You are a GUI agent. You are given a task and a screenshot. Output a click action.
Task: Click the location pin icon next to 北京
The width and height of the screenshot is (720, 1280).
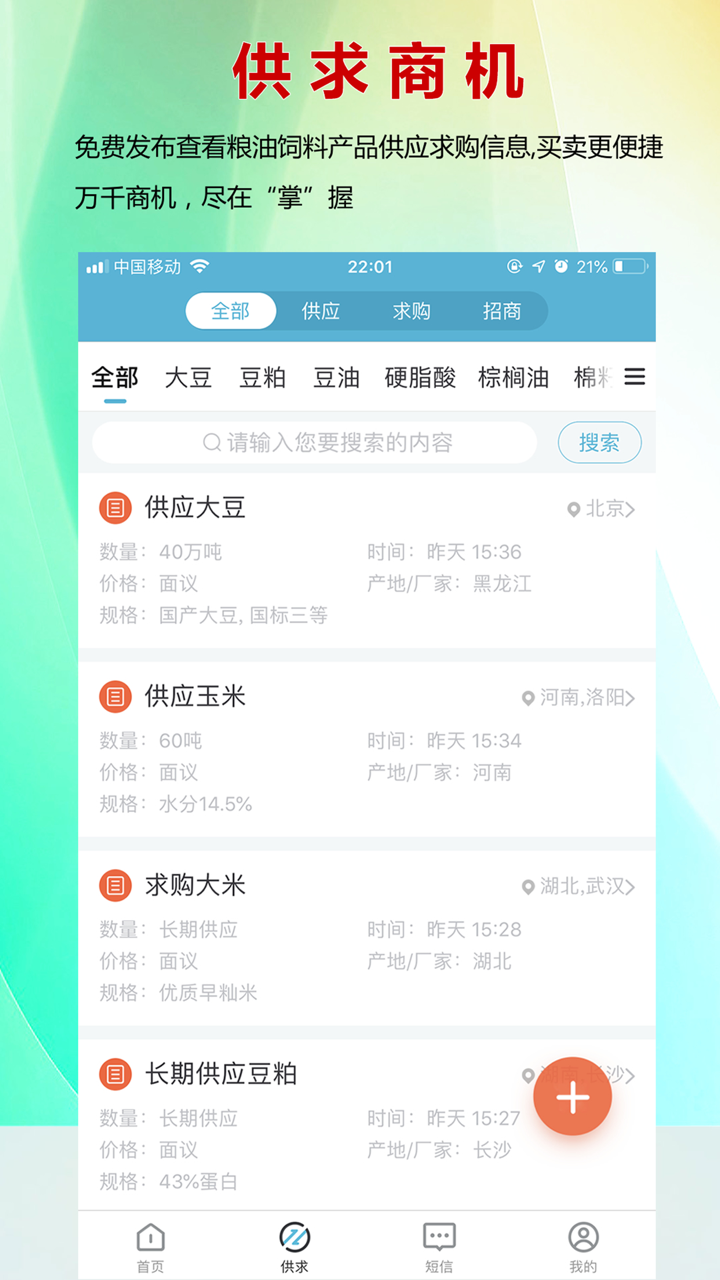(x=572, y=509)
